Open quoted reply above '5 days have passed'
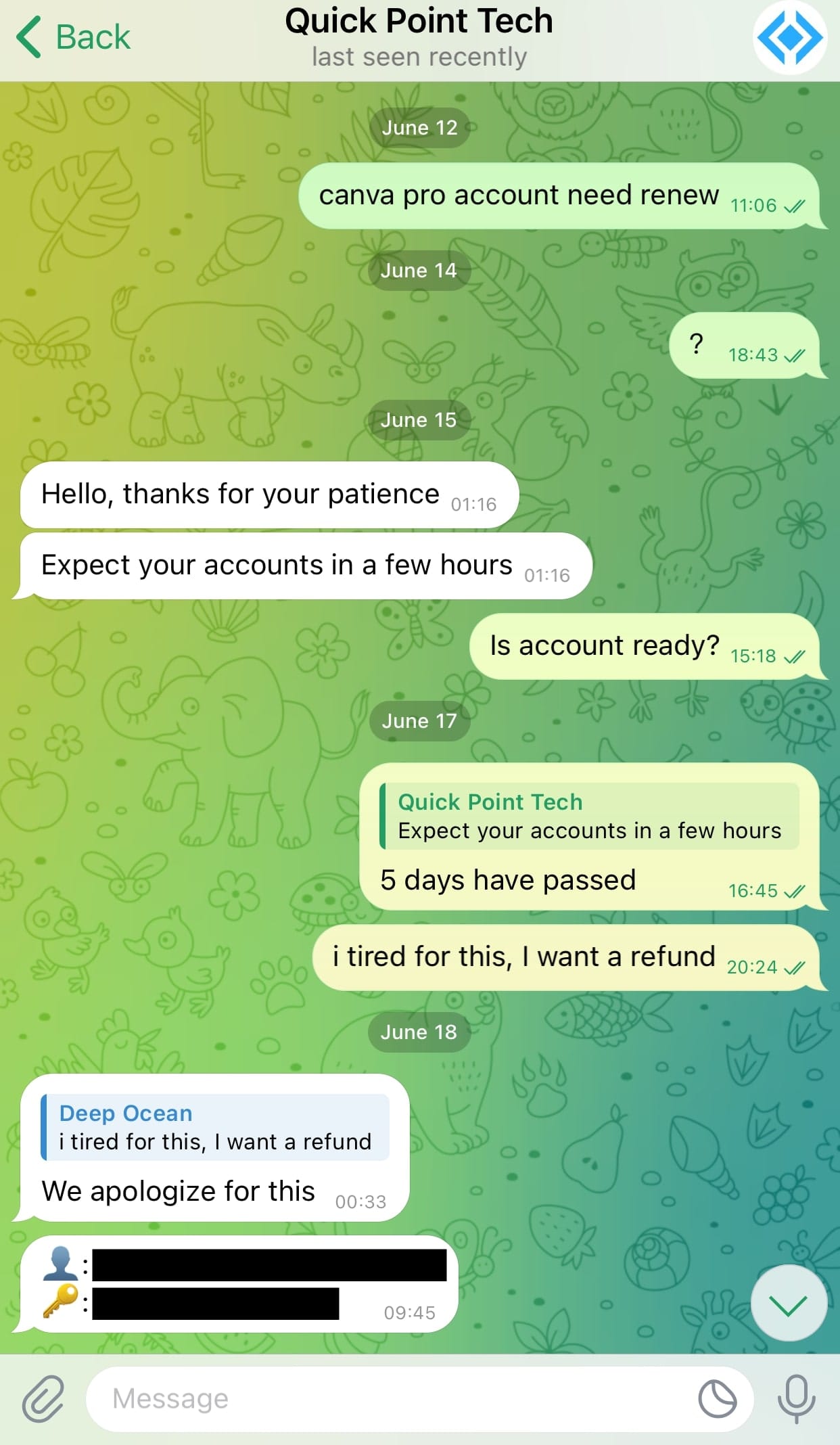The width and height of the screenshot is (840, 1445). [x=589, y=817]
